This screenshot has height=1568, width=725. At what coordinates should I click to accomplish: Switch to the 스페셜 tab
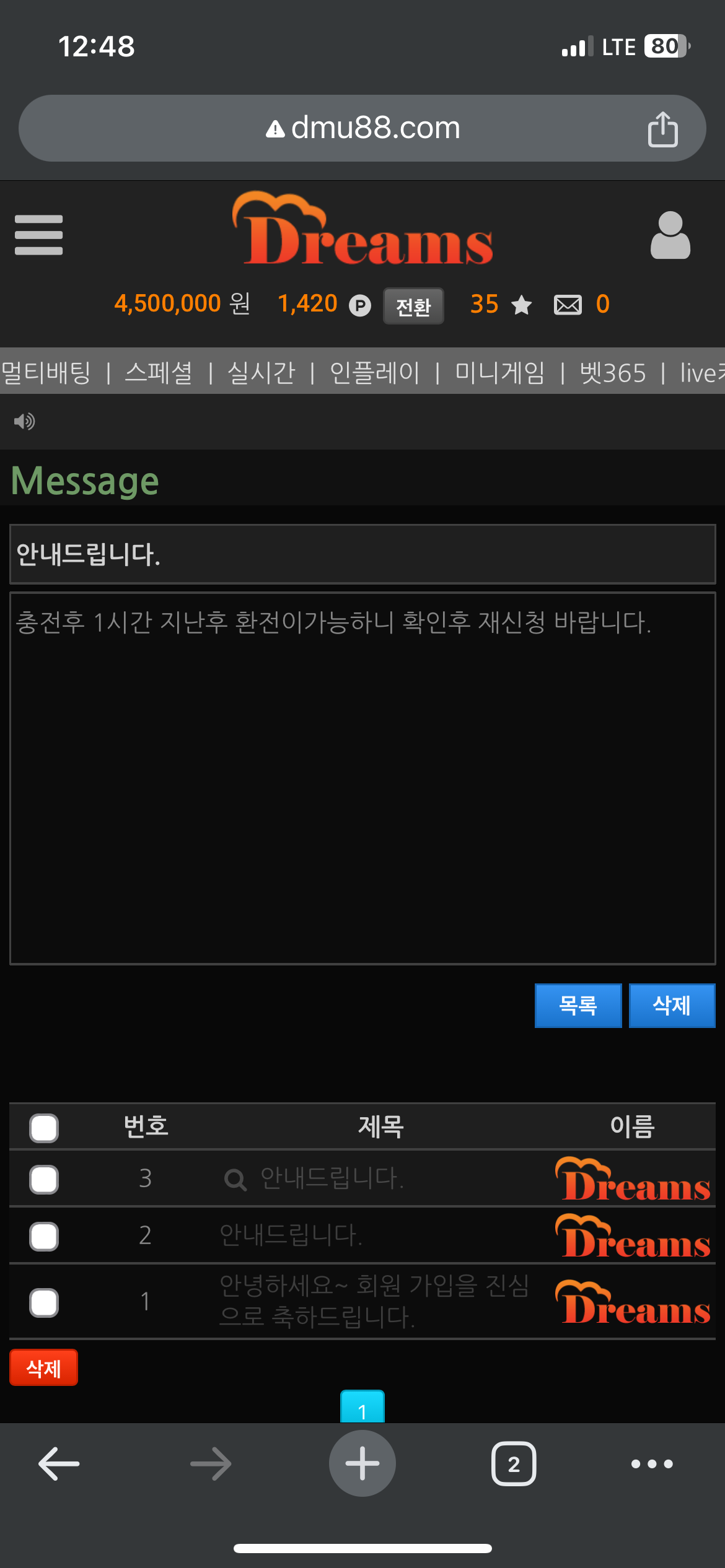(x=159, y=373)
